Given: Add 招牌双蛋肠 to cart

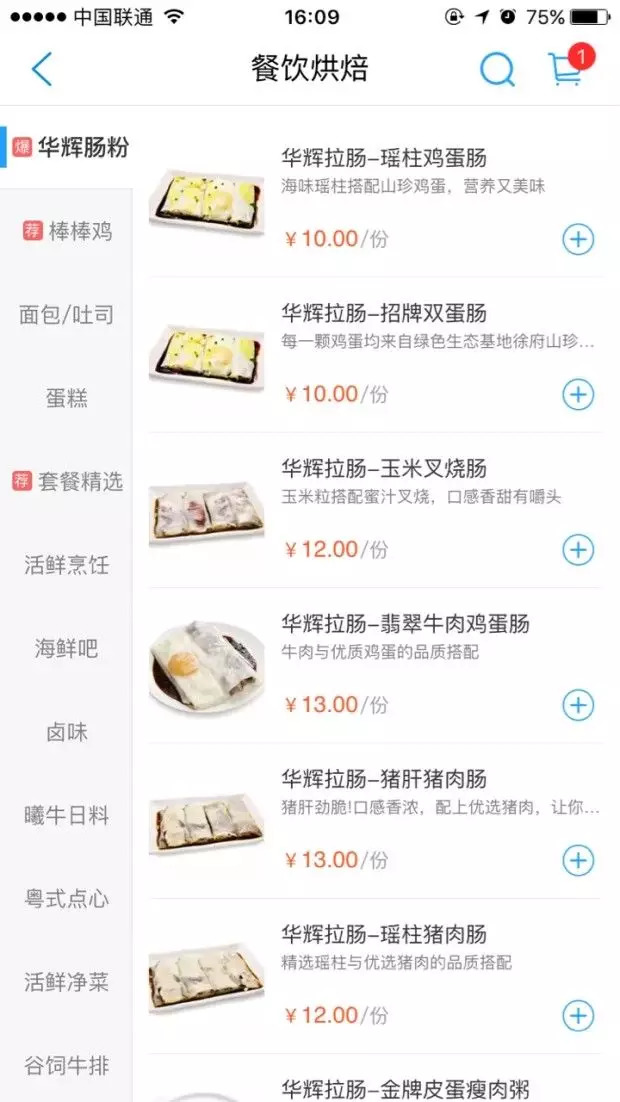Looking at the screenshot, I should pyautogui.click(x=578, y=395).
